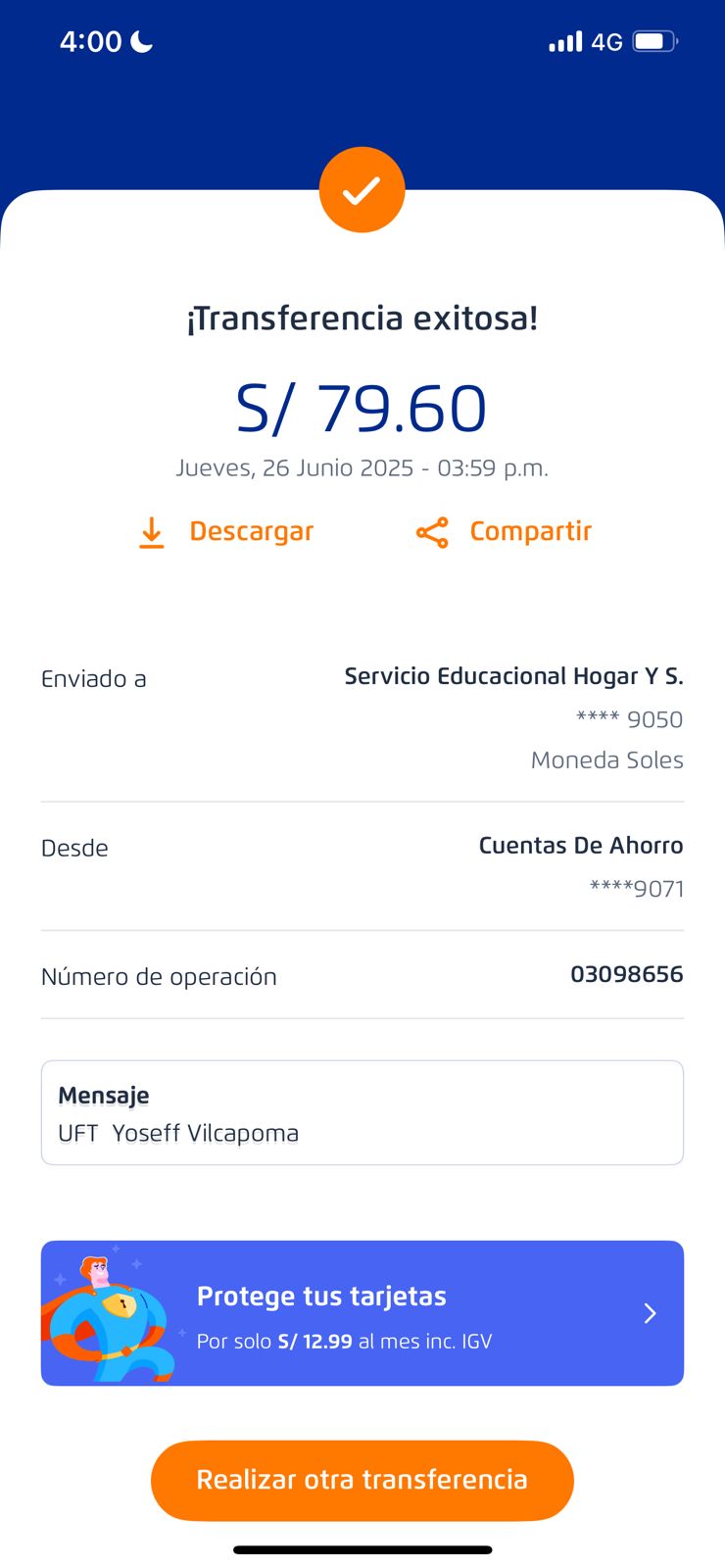
Task: Open the Protege tus tarjetas banner
Action: pos(362,1313)
